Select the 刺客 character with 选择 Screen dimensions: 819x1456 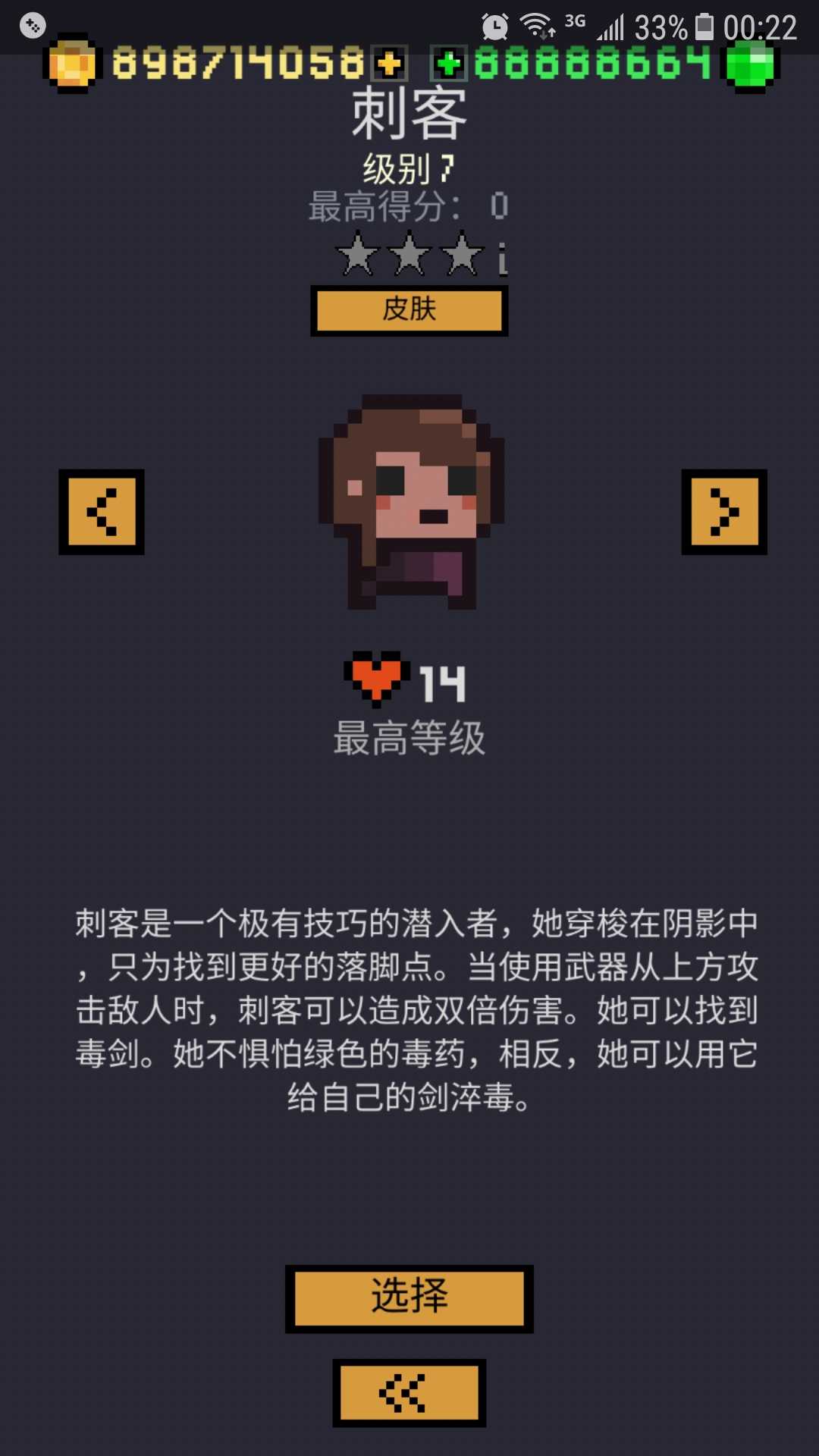[x=409, y=1298]
